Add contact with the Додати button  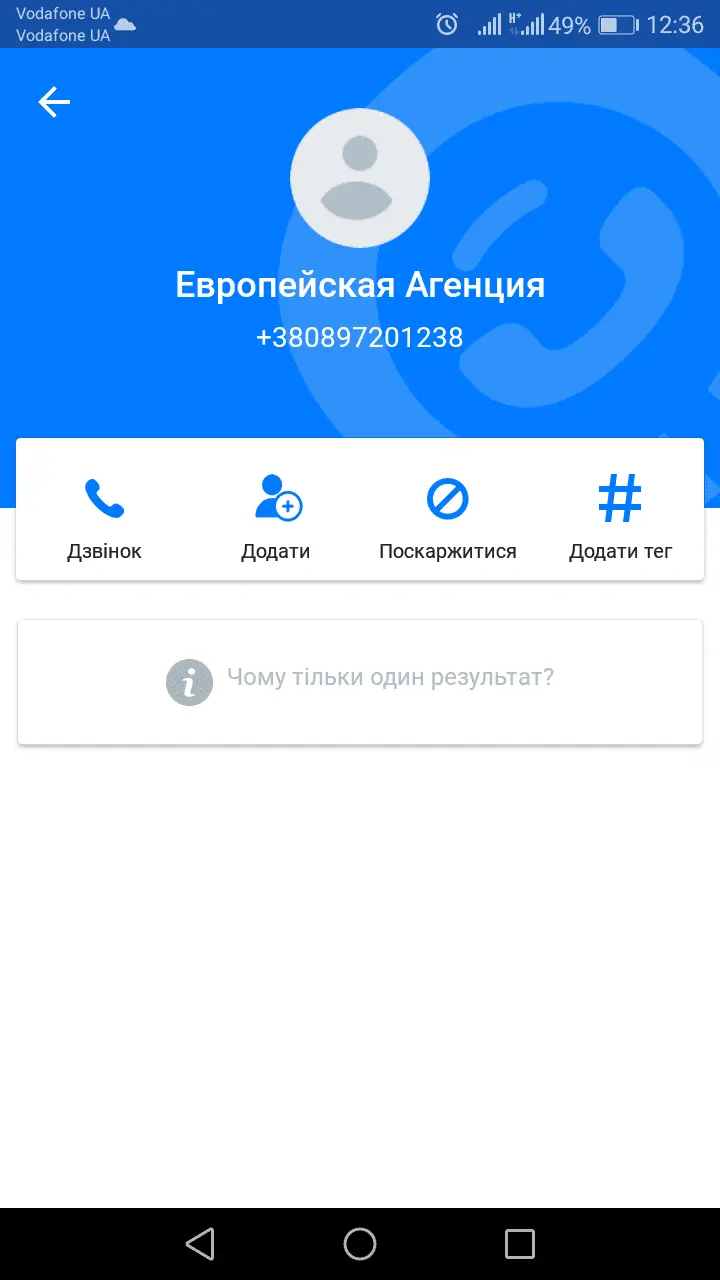pyautogui.click(x=276, y=514)
